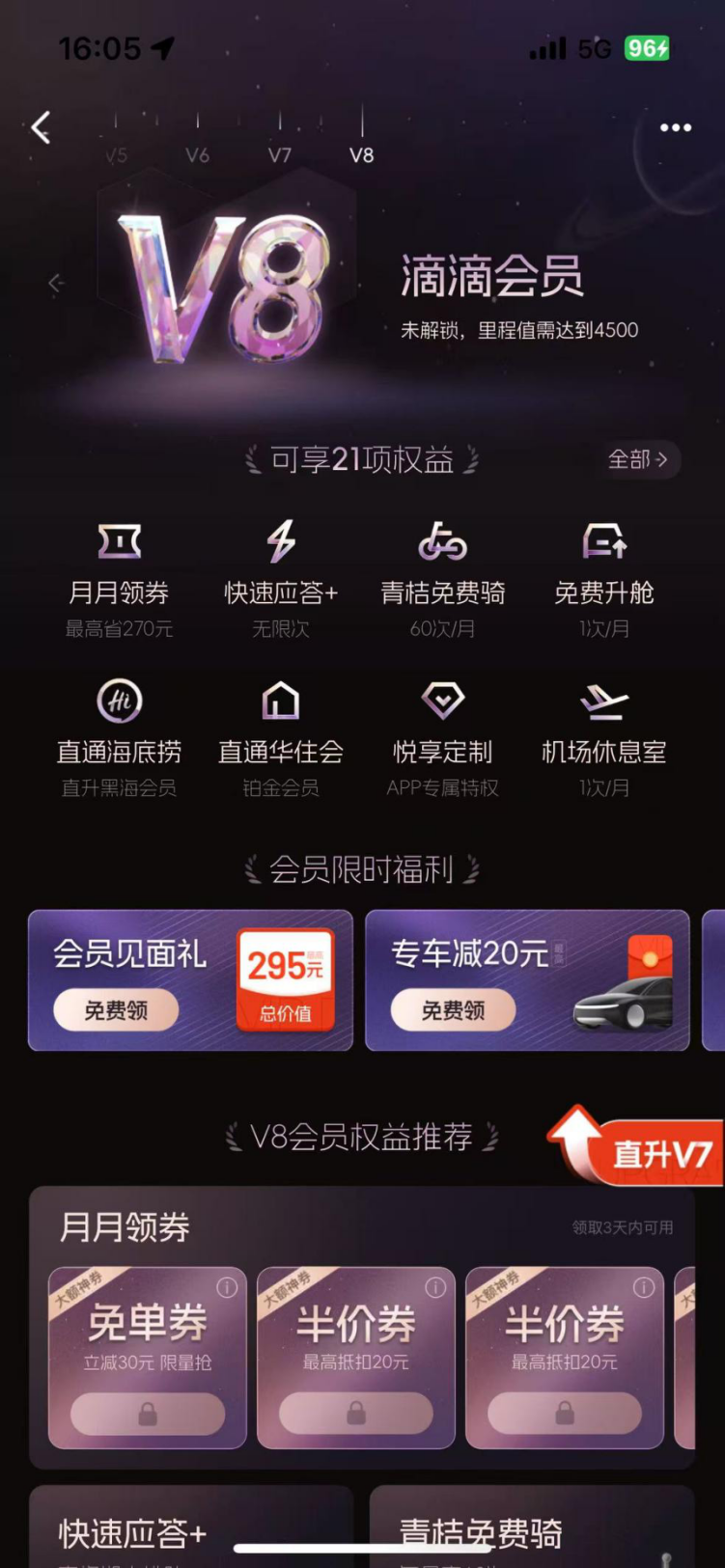Open the 免费升舱 benefit

point(604,541)
